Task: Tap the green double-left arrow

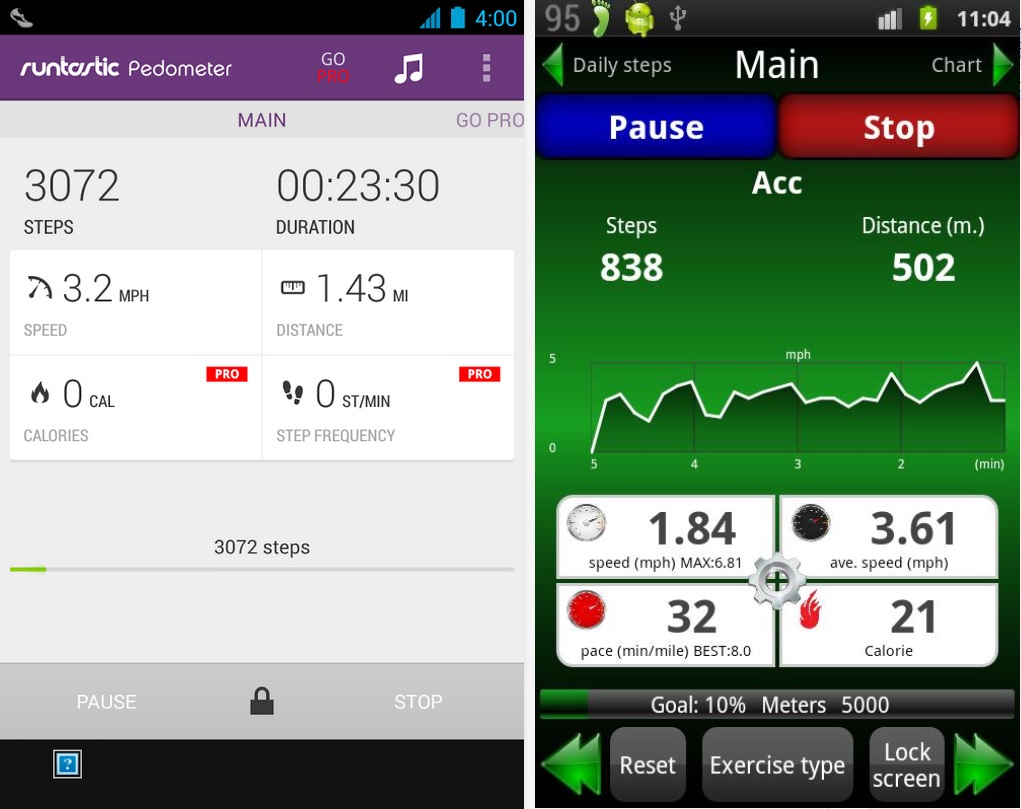Action: [571, 765]
